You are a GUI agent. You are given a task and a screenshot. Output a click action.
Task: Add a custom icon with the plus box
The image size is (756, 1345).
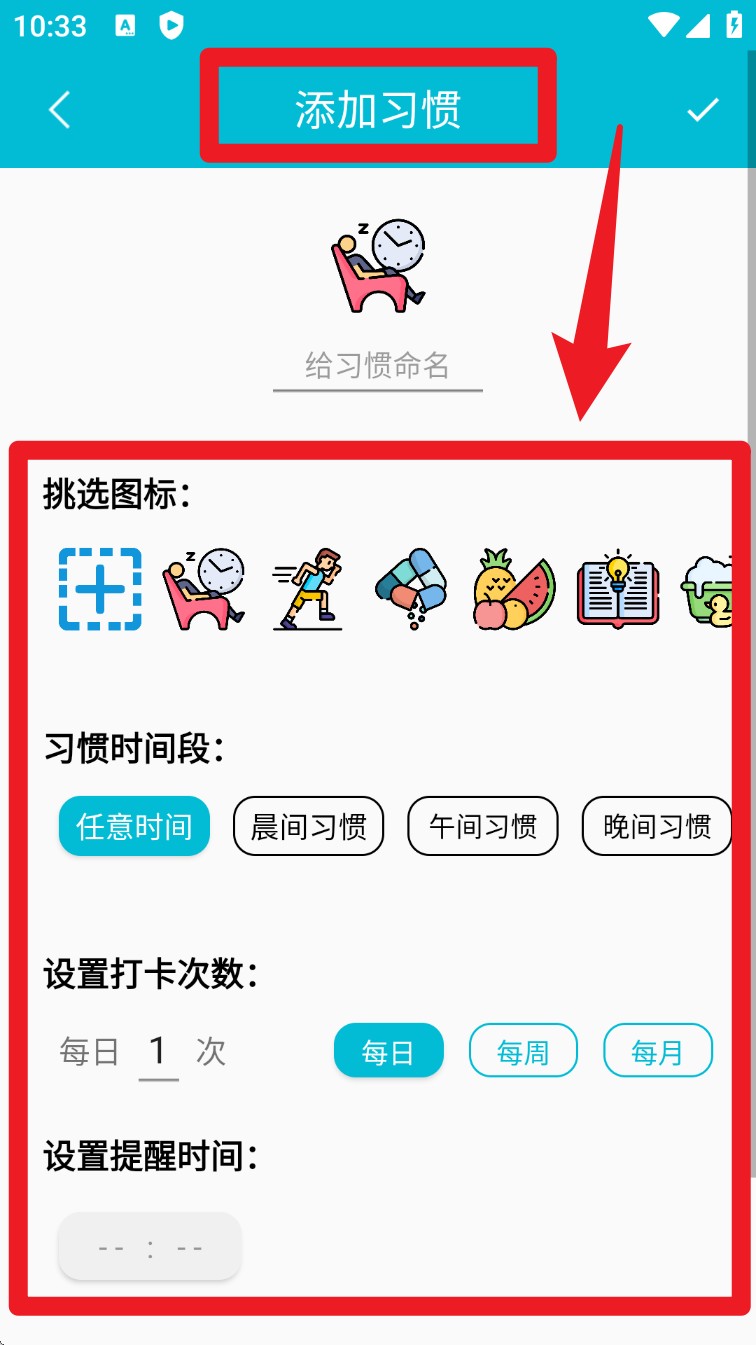click(x=100, y=589)
